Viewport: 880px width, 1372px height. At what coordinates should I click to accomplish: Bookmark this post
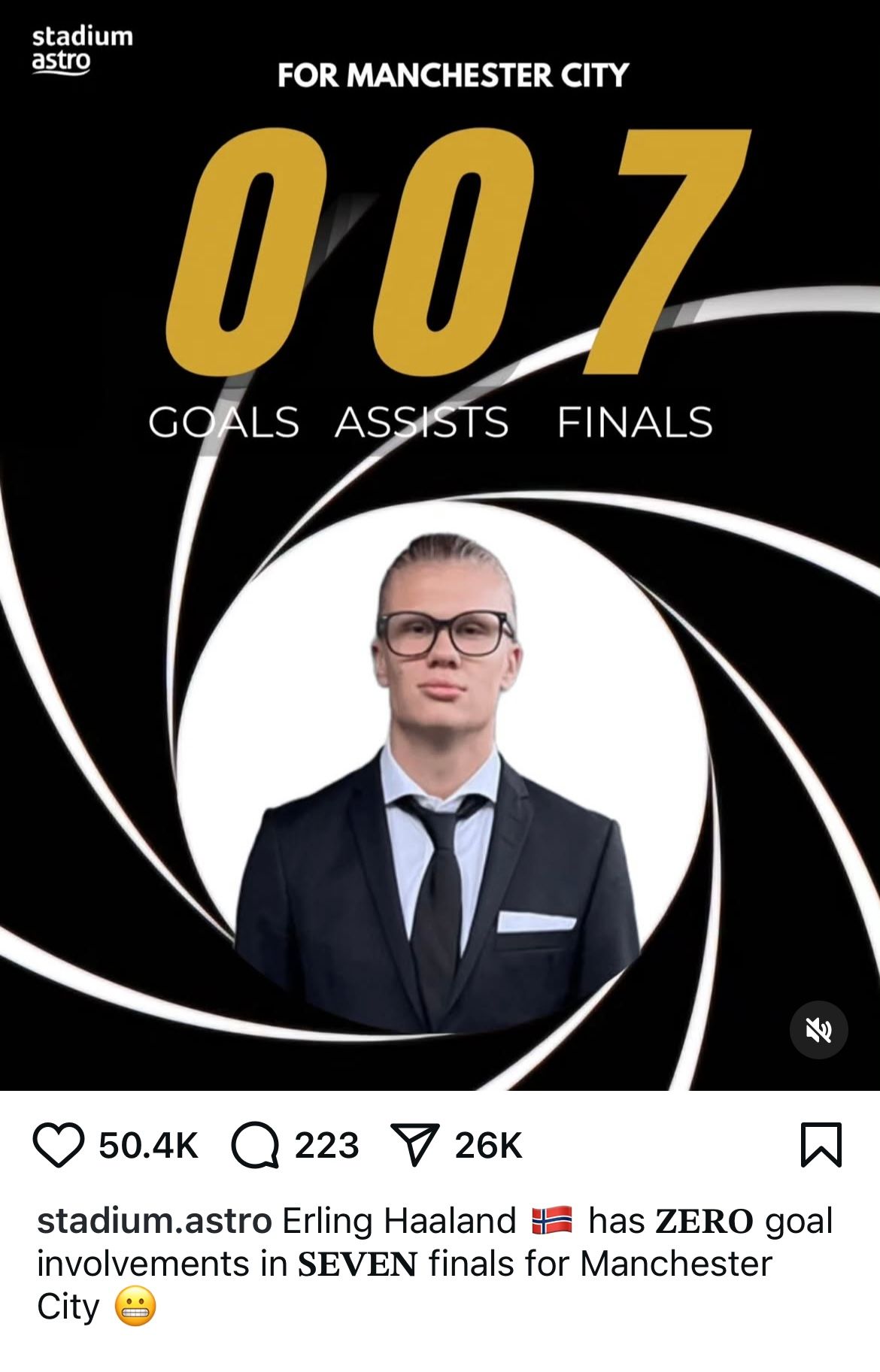821,1145
